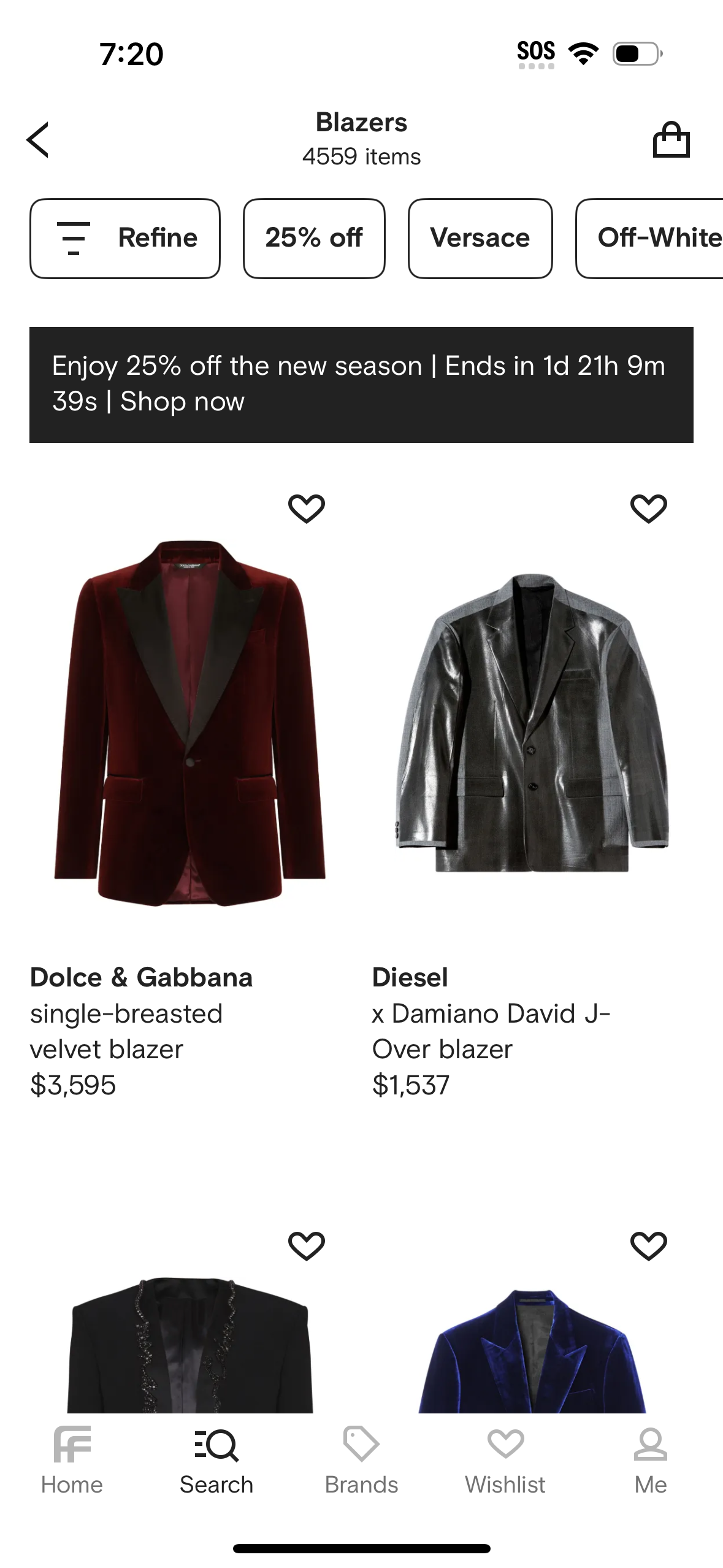Open Search from the bottom navigation
The height and width of the screenshot is (1568, 723).
(x=216, y=1466)
